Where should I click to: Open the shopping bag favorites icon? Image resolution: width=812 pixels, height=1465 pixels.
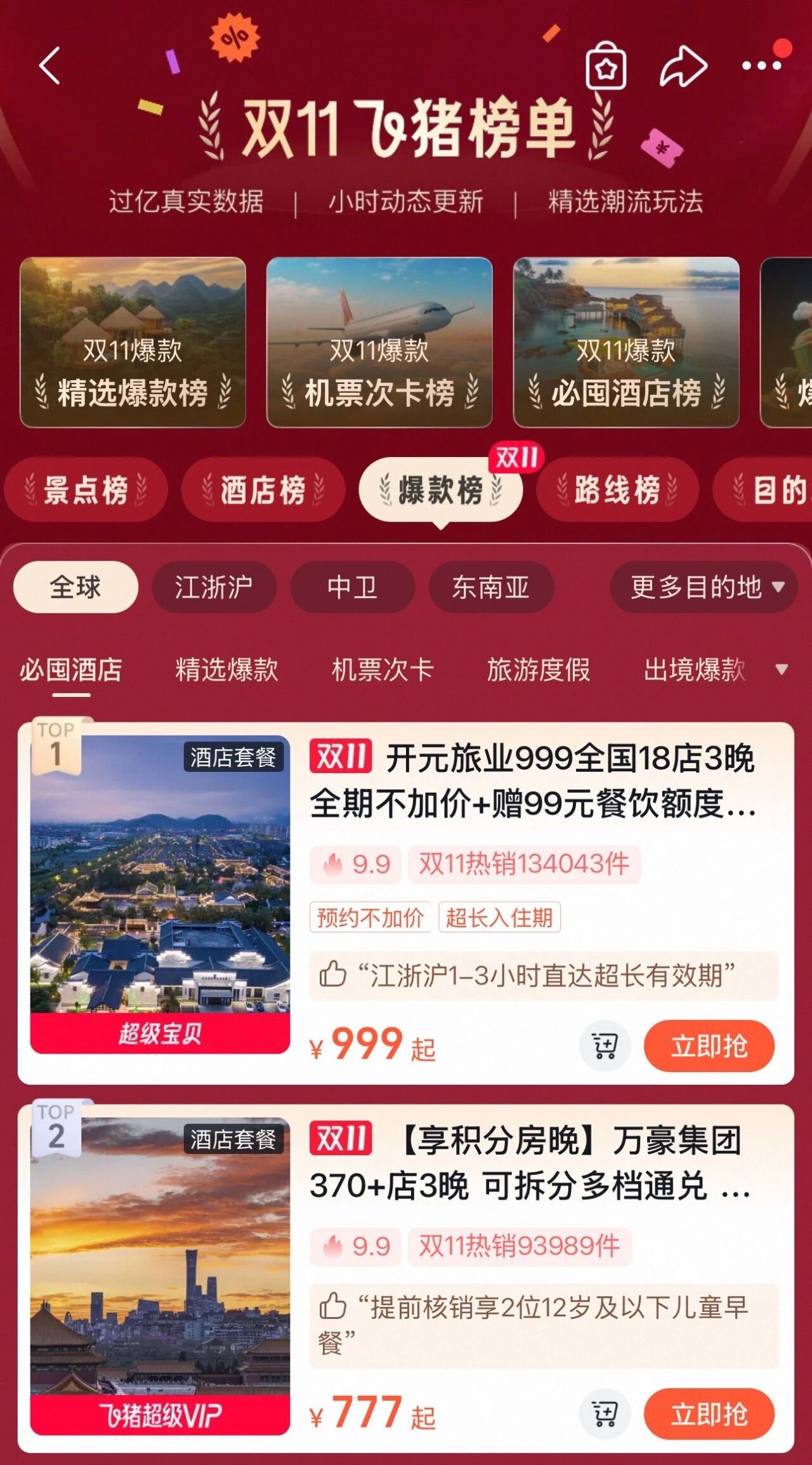click(x=606, y=66)
